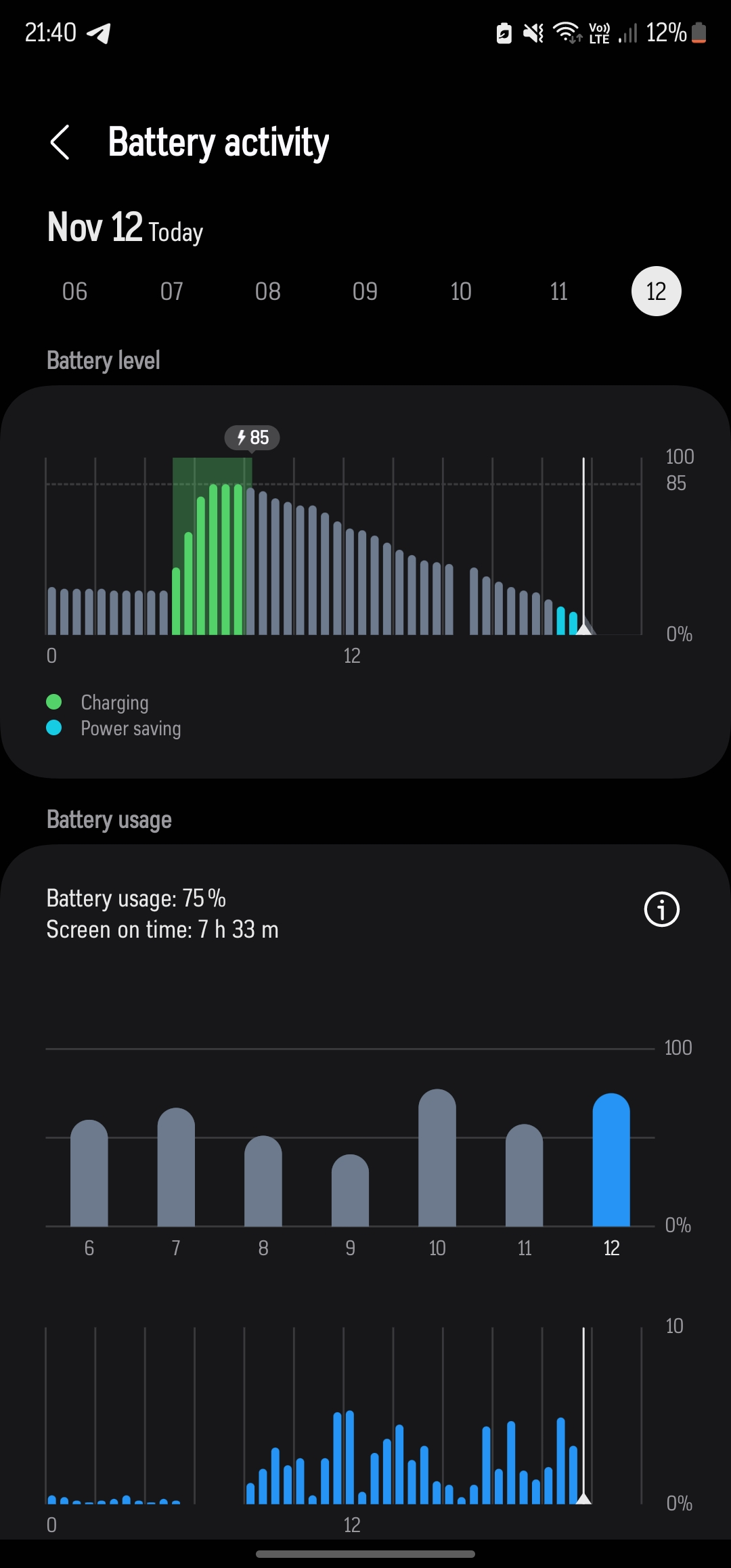Tap the day 6 bar in usage chart
This screenshot has height=1568, width=731.
(89, 1176)
